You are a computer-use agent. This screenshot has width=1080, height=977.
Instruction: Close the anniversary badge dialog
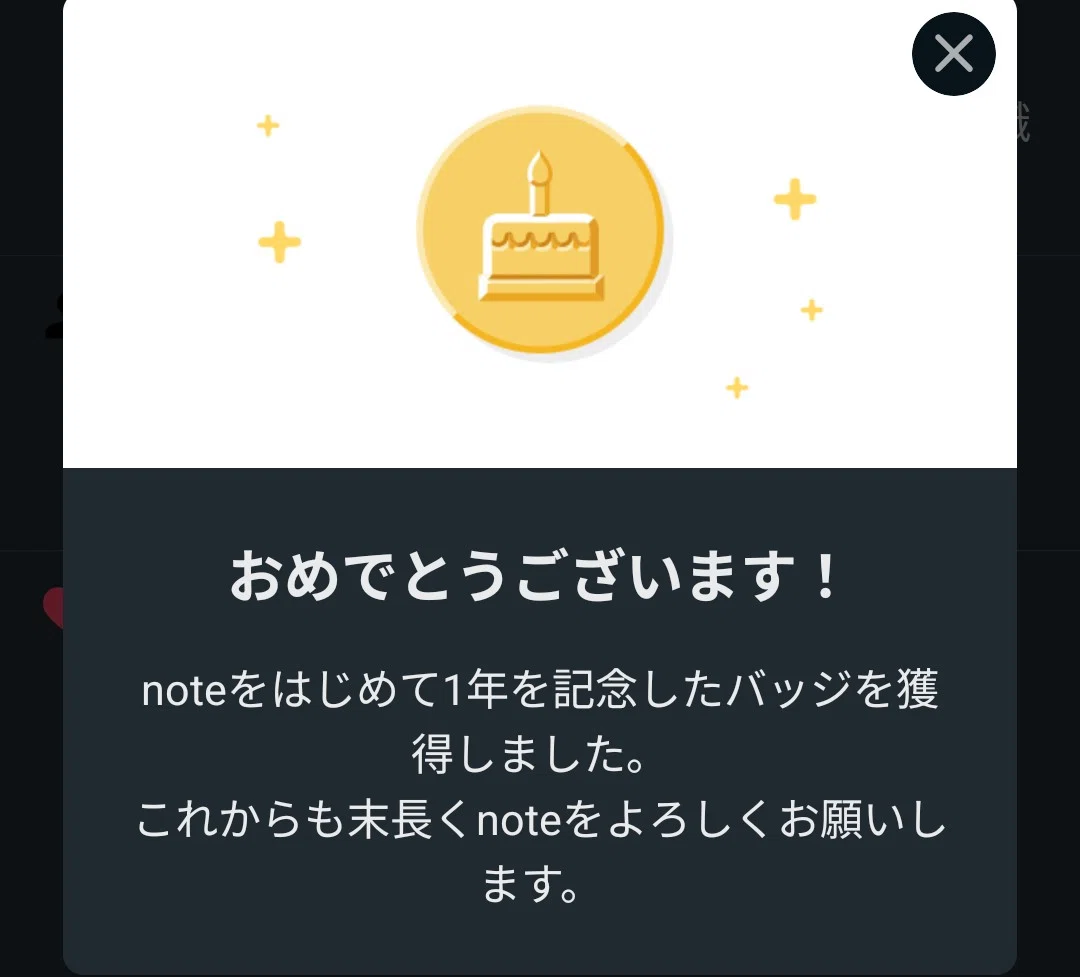953,54
